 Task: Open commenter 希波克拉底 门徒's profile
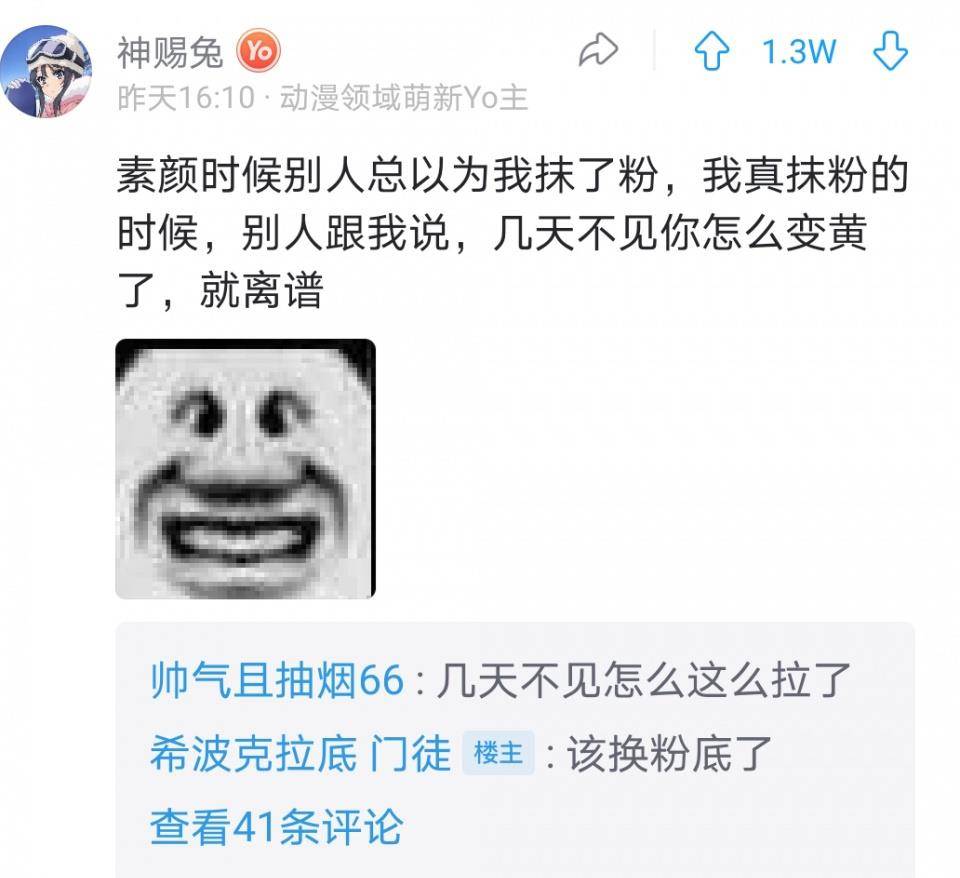pyautogui.click(x=300, y=753)
